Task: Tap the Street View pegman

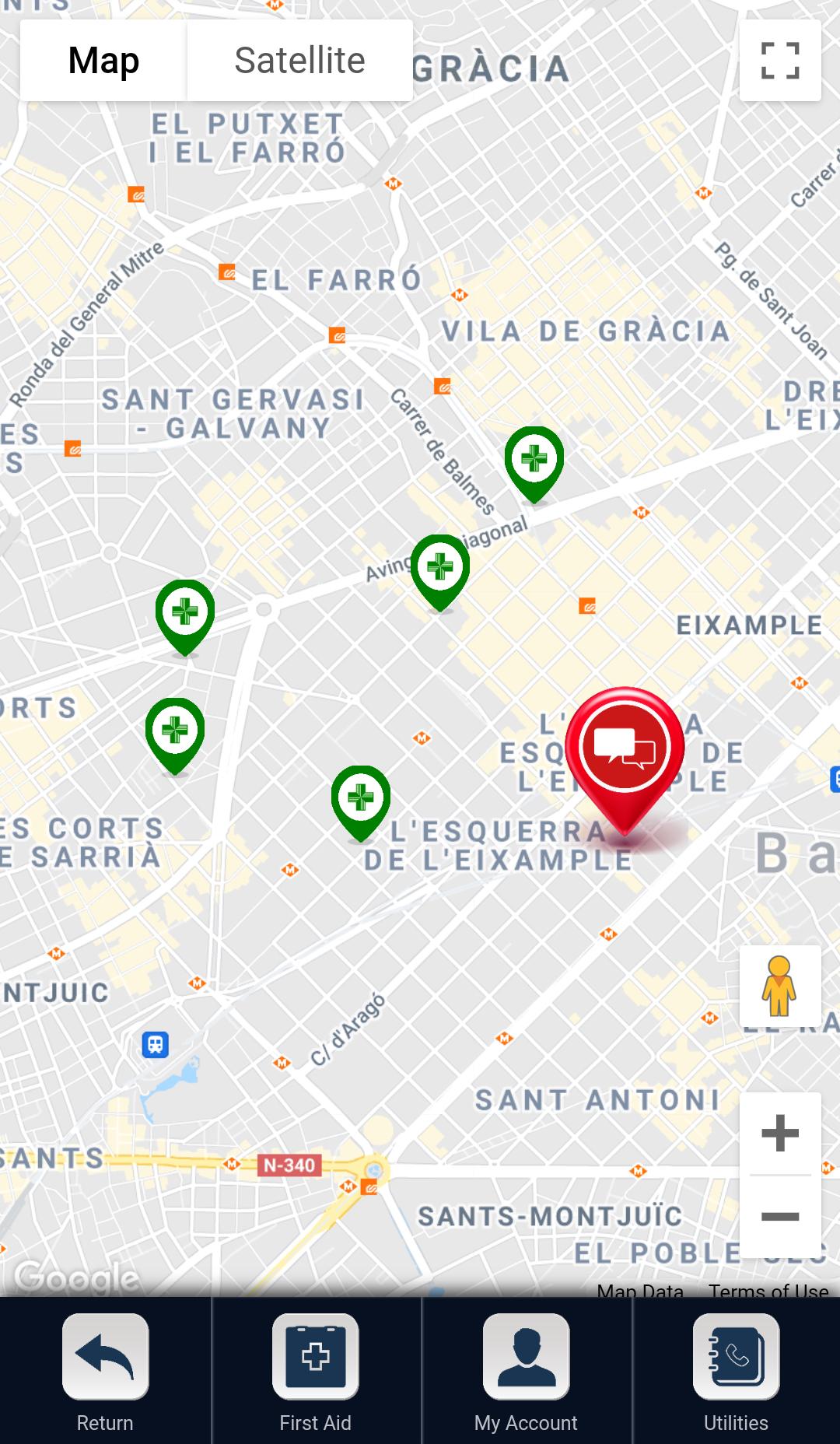Action: [780, 987]
